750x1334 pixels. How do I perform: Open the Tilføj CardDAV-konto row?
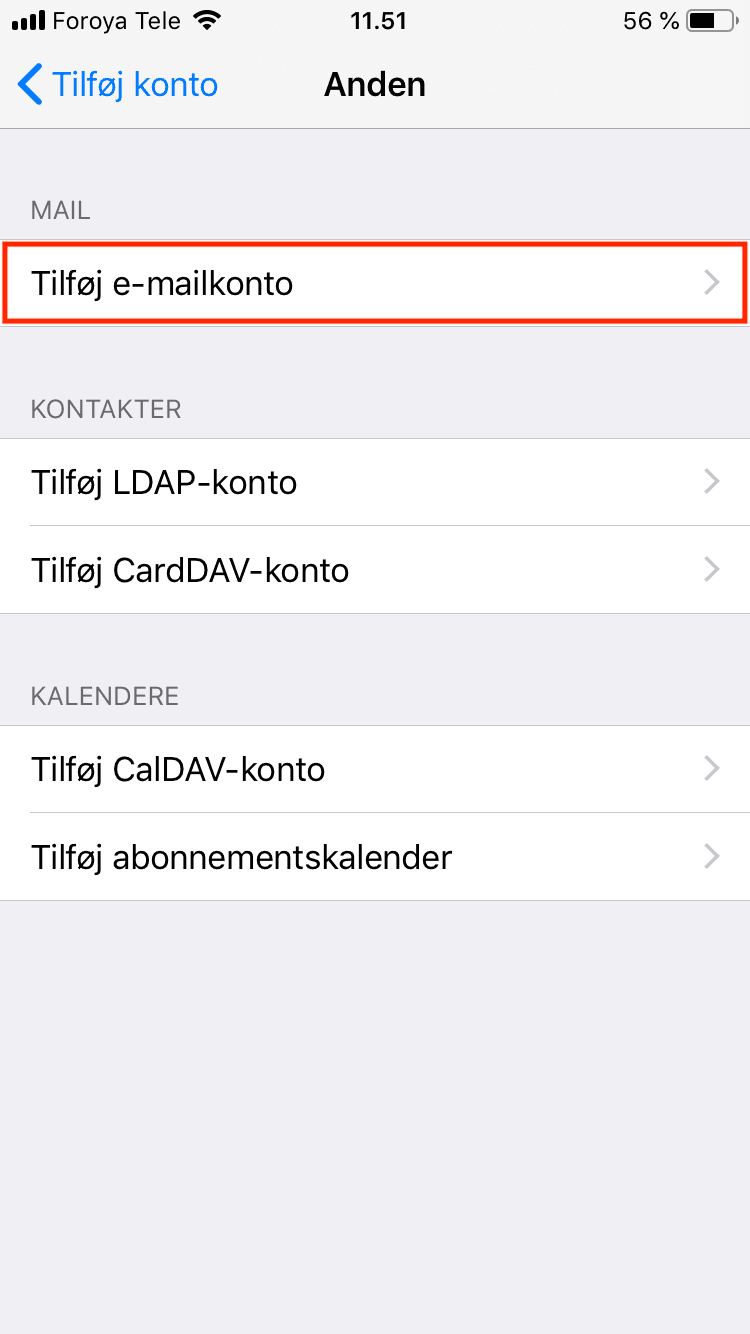point(375,570)
